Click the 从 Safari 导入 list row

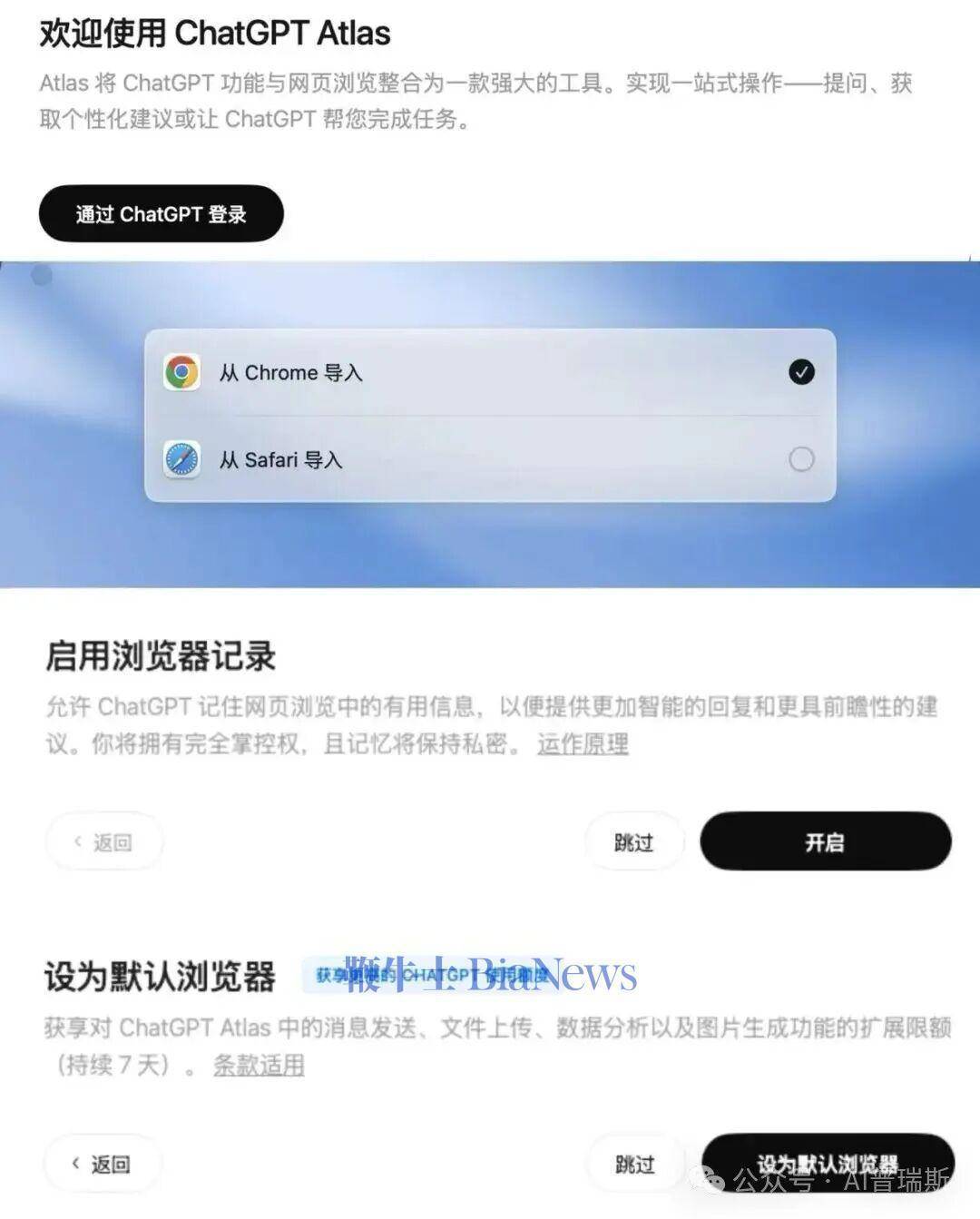tap(490, 460)
